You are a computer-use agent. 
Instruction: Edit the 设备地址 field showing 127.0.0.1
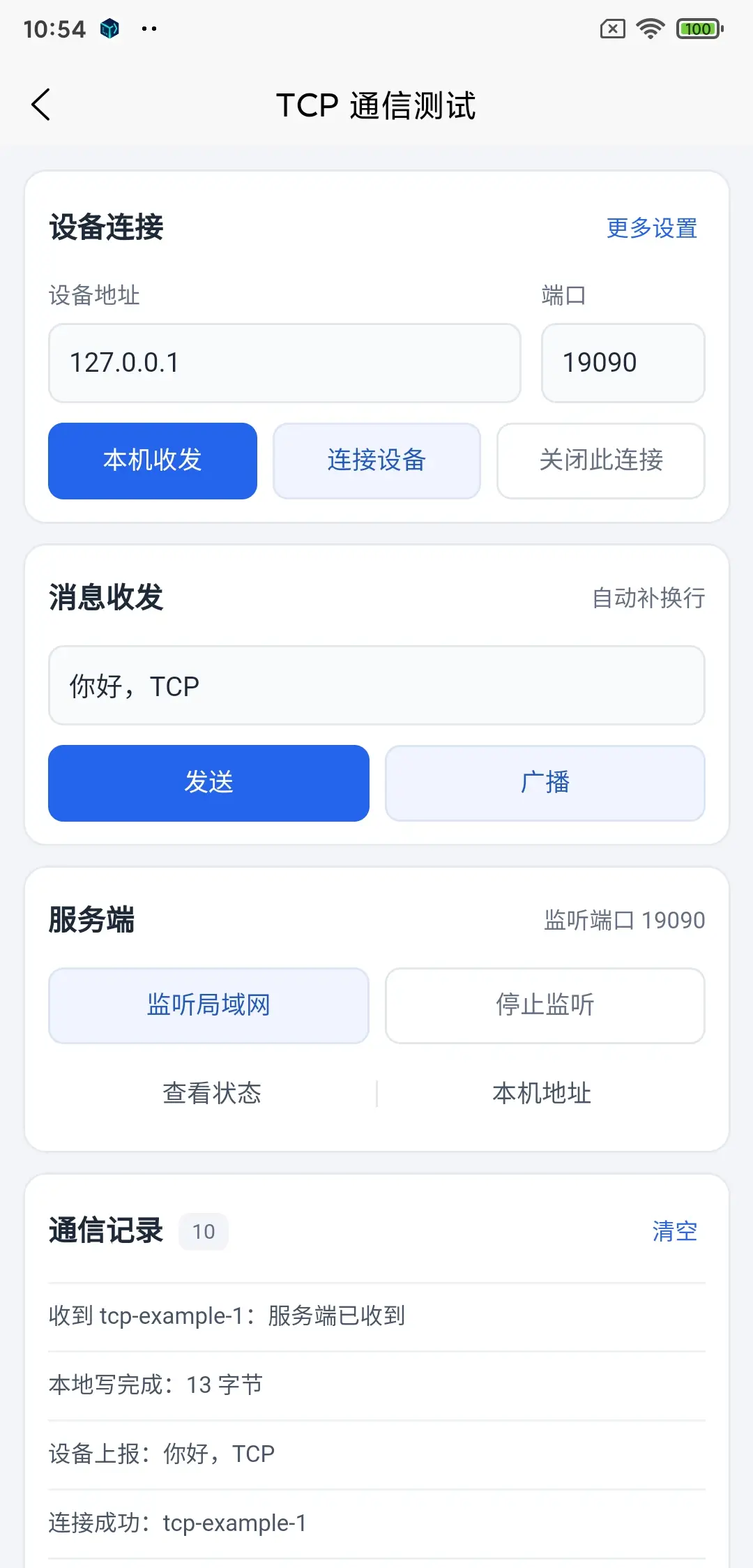[284, 363]
